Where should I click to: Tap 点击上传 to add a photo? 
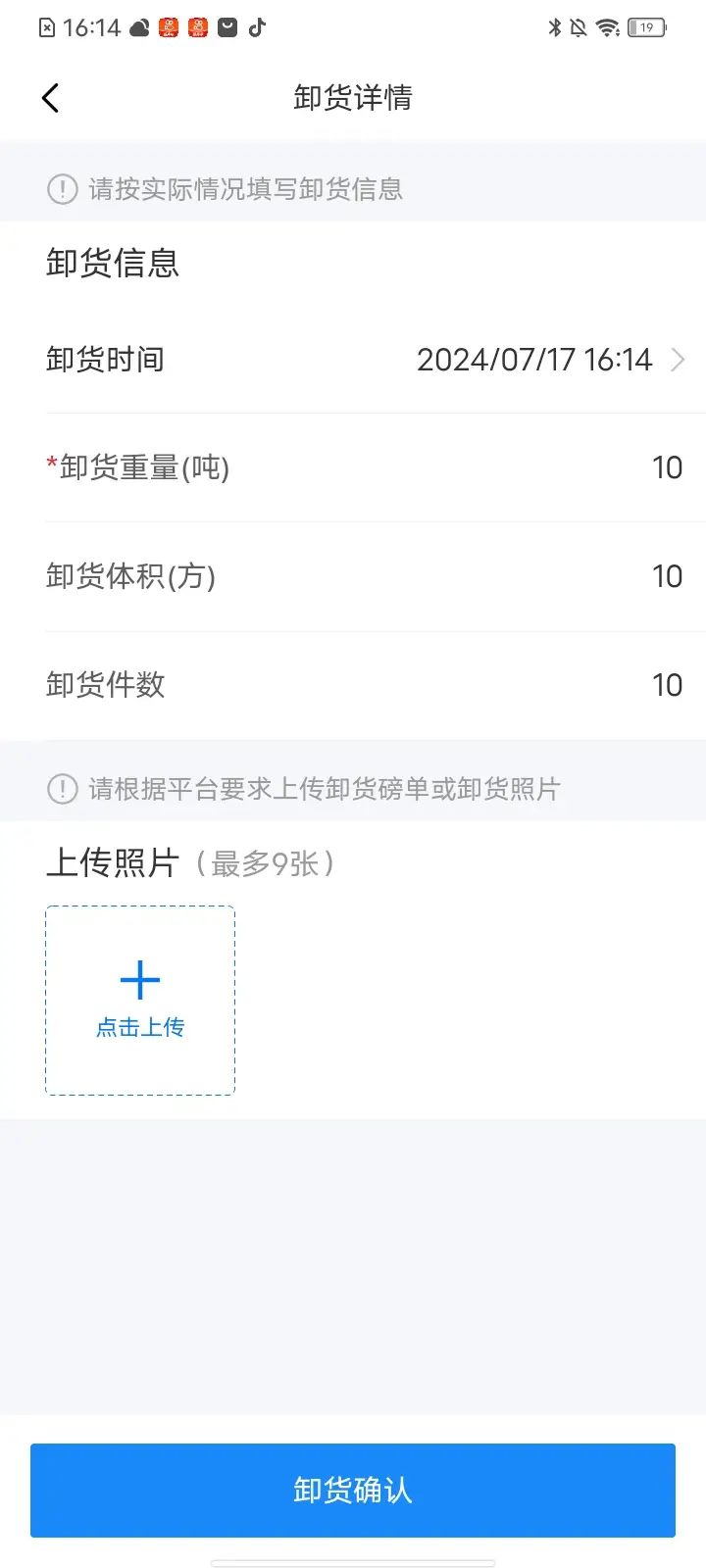[140, 1000]
